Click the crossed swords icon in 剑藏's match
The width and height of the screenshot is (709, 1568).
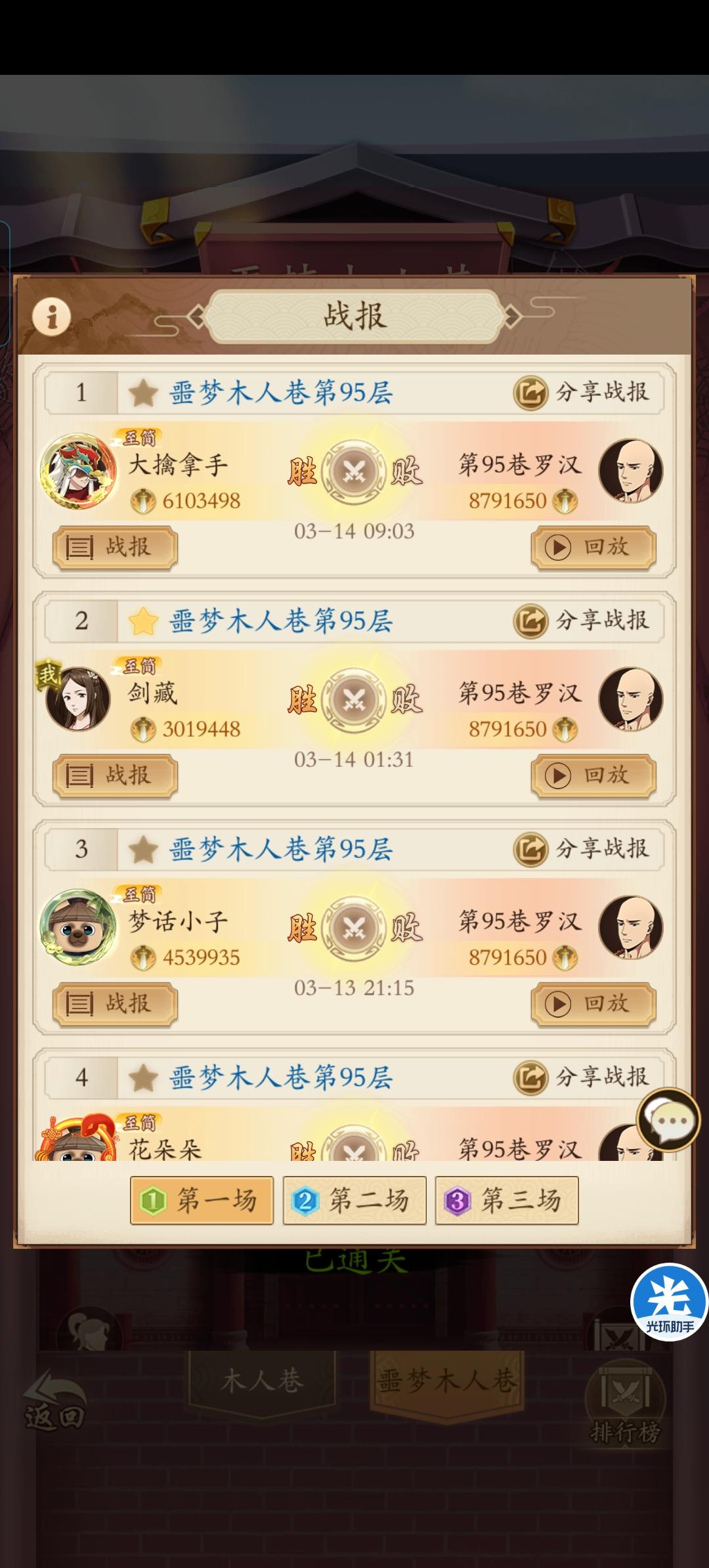pyautogui.click(x=353, y=699)
